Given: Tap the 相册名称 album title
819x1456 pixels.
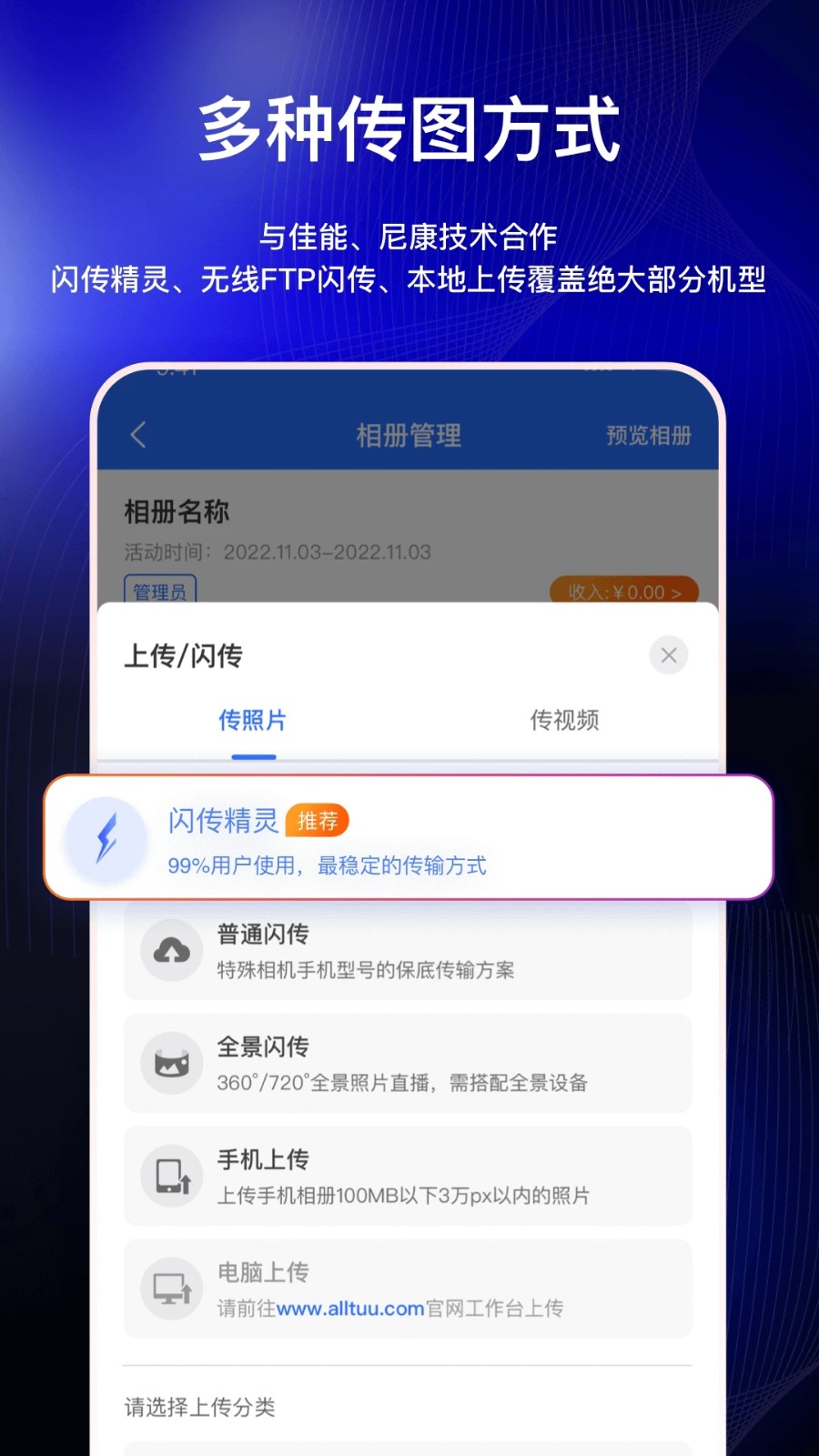Looking at the screenshot, I should point(176,512).
